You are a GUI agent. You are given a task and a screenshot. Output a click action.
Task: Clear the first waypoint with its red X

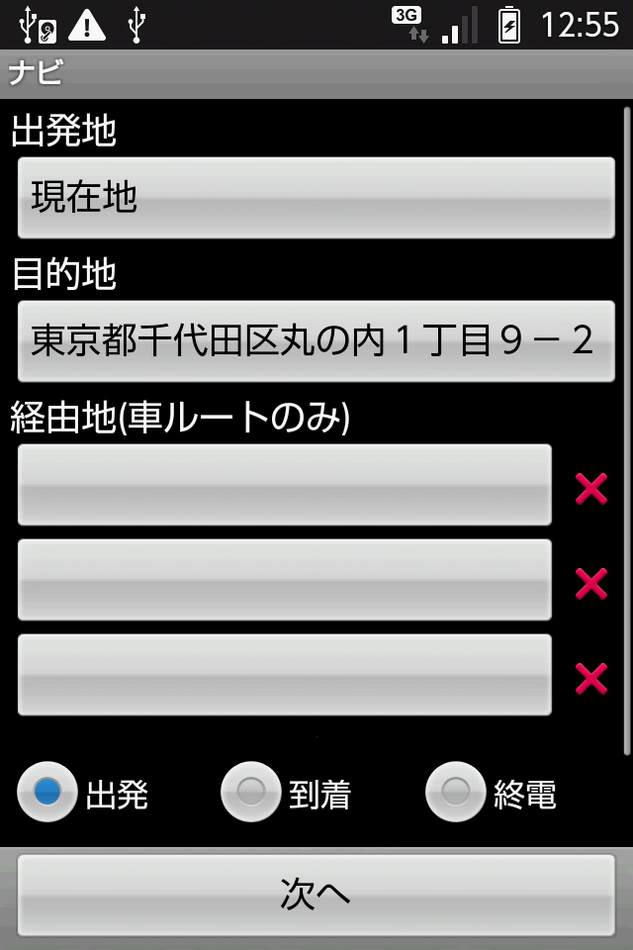coord(591,488)
